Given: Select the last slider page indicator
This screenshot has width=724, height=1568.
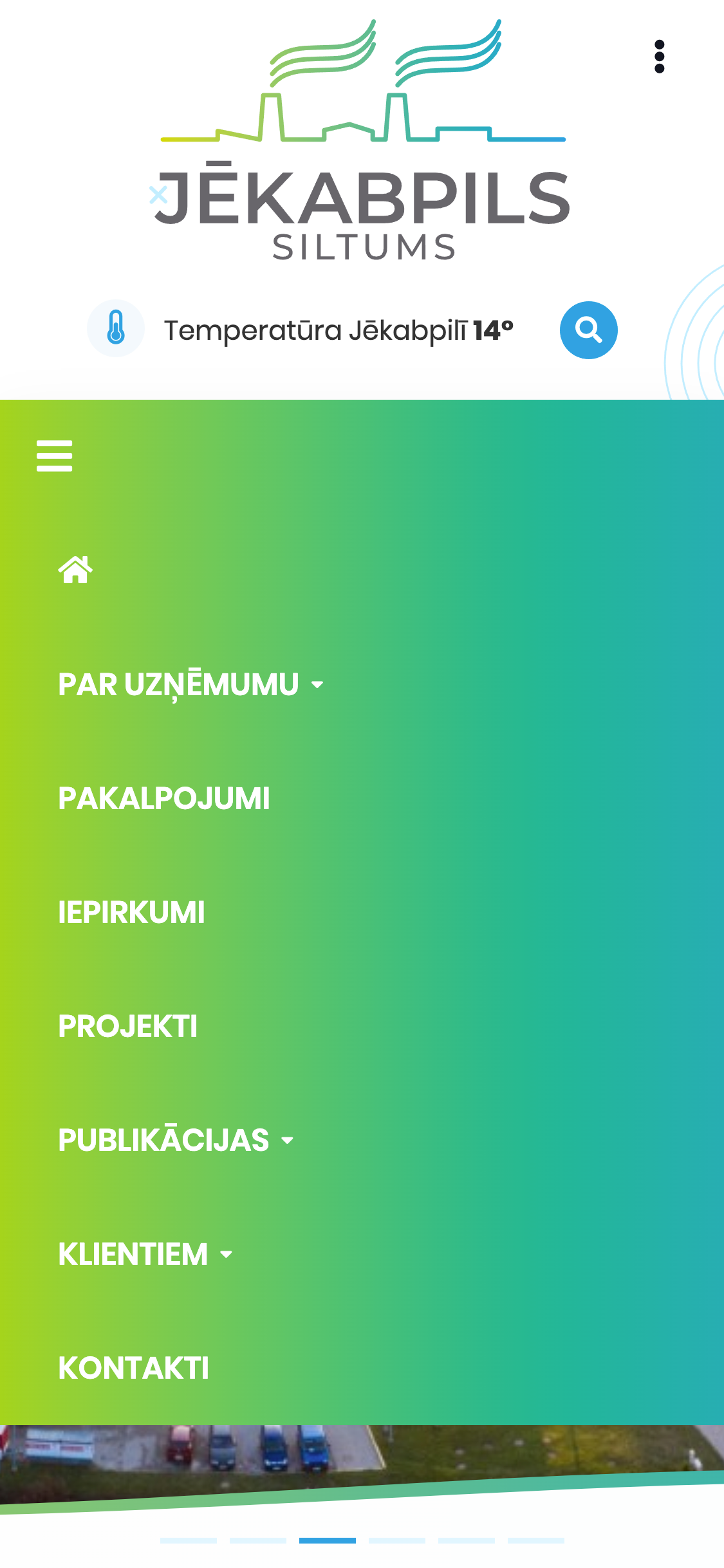Looking at the screenshot, I should click(535, 1540).
